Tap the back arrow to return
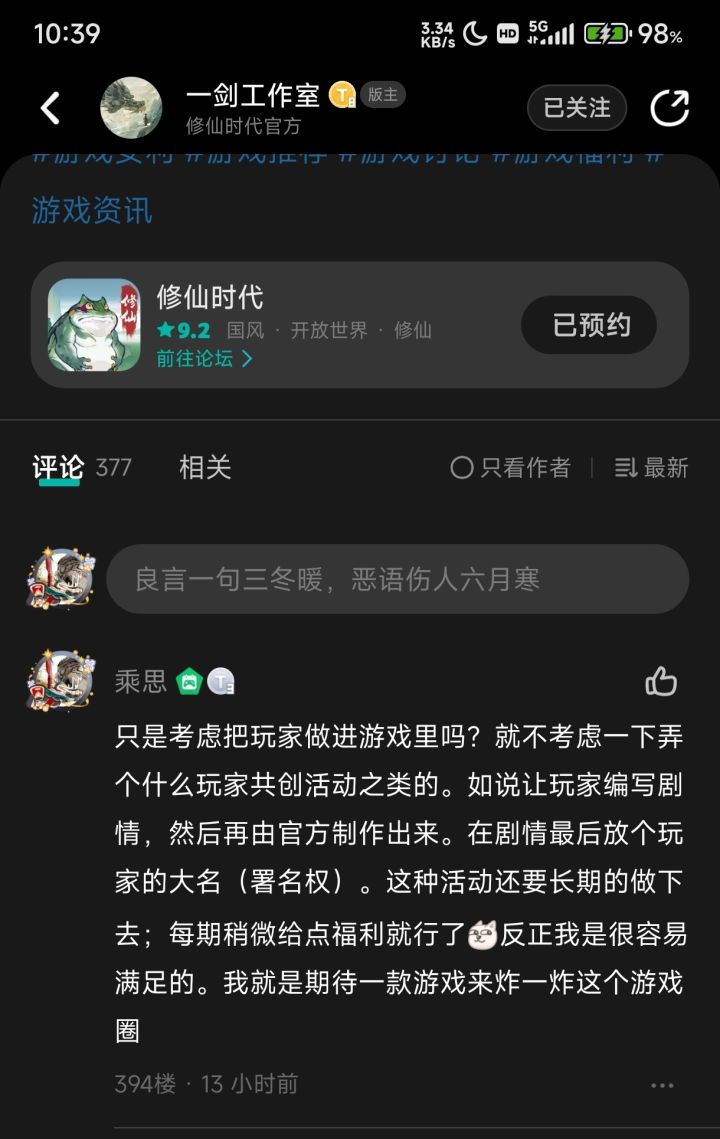The image size is (720, 1139). click(50, 108)
